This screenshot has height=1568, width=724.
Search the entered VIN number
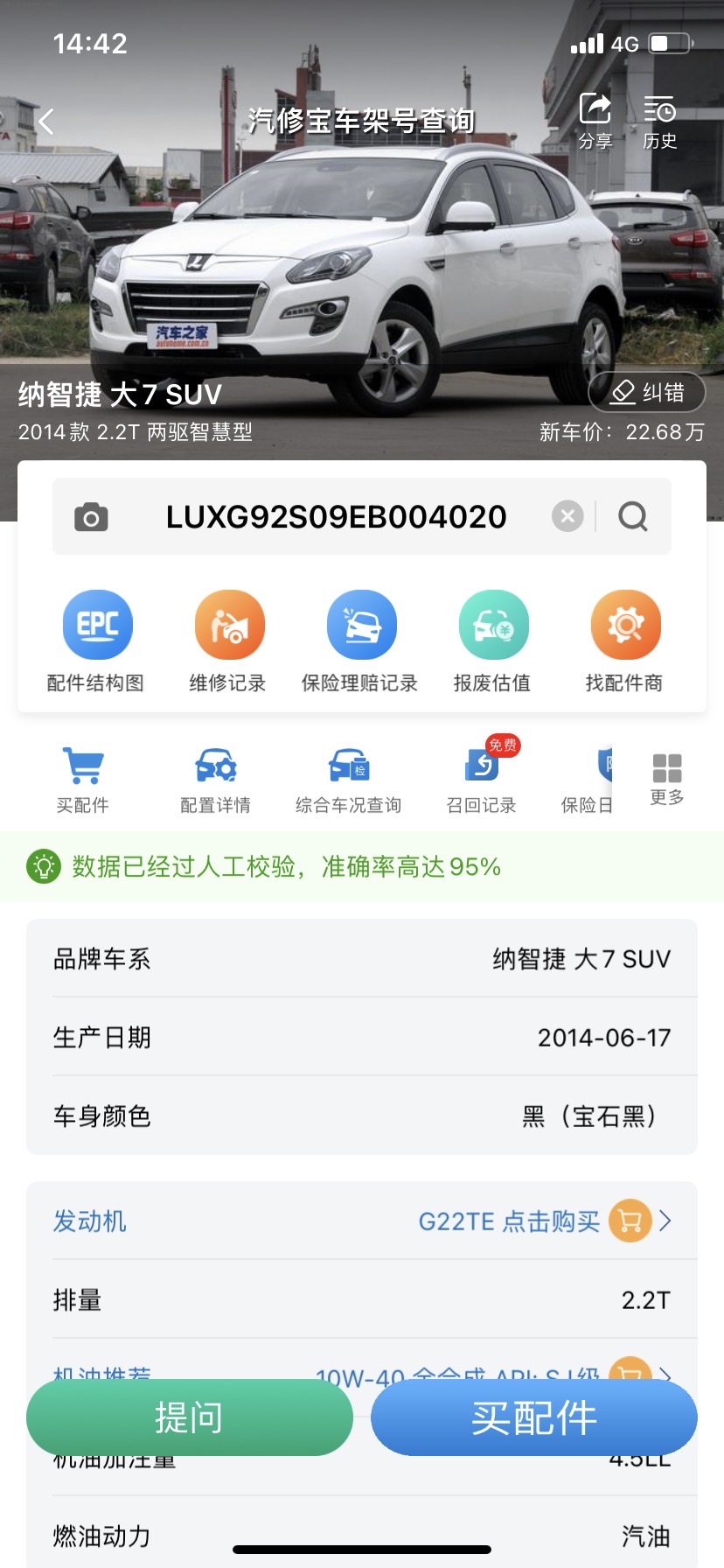coord(633,516)
